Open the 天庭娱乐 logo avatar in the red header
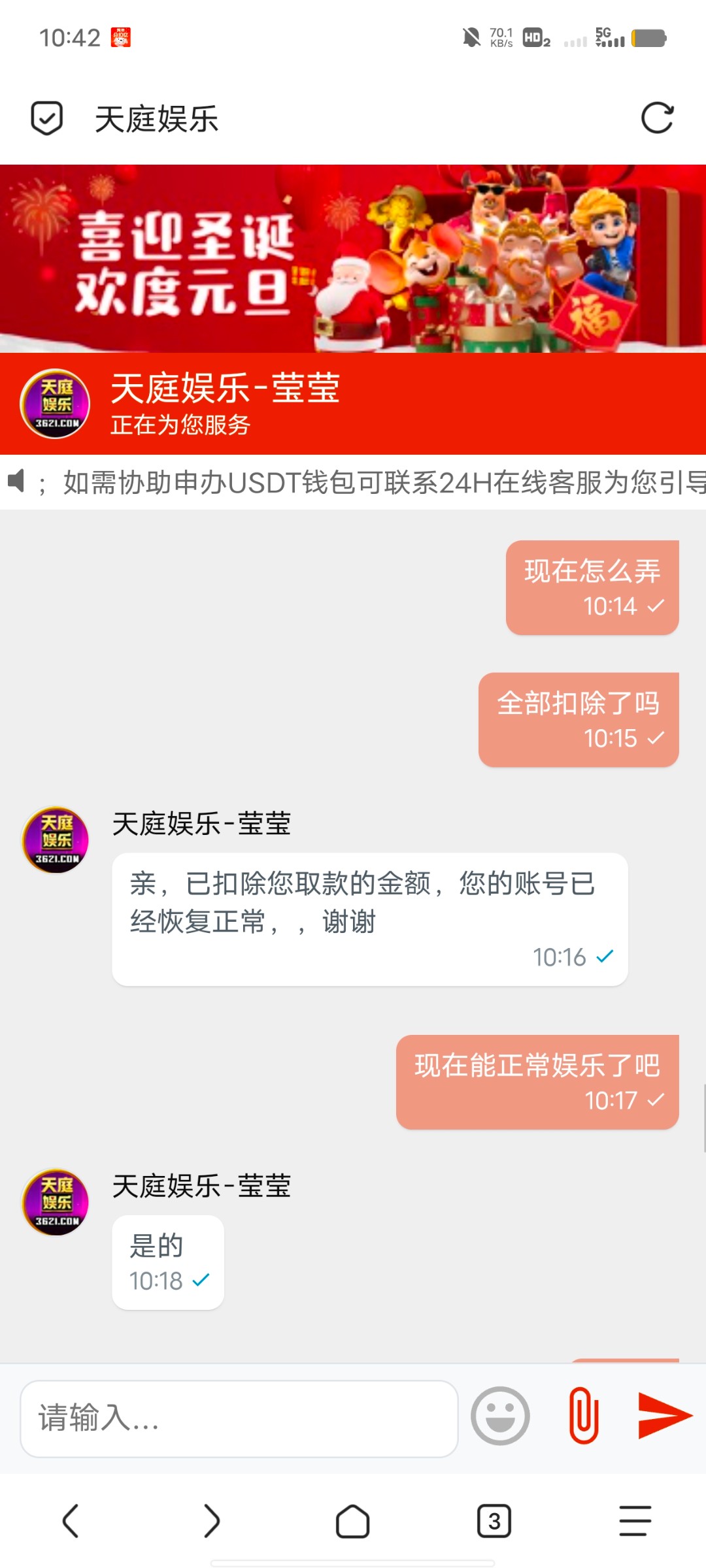Viewport: 706px width, 1568px height. tap(55, 403)
